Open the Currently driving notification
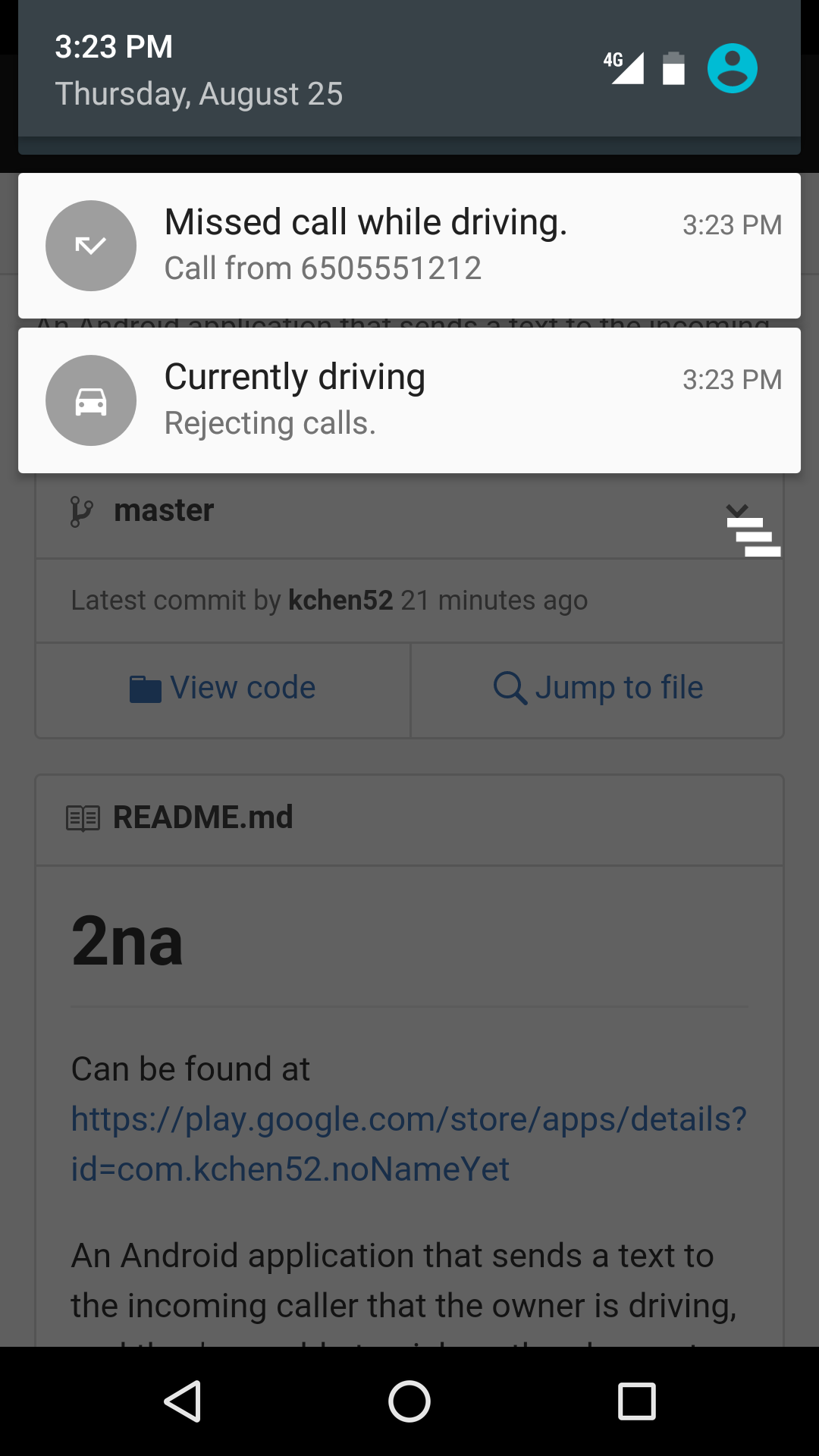The image size is (819, 1456). point(409,400)
